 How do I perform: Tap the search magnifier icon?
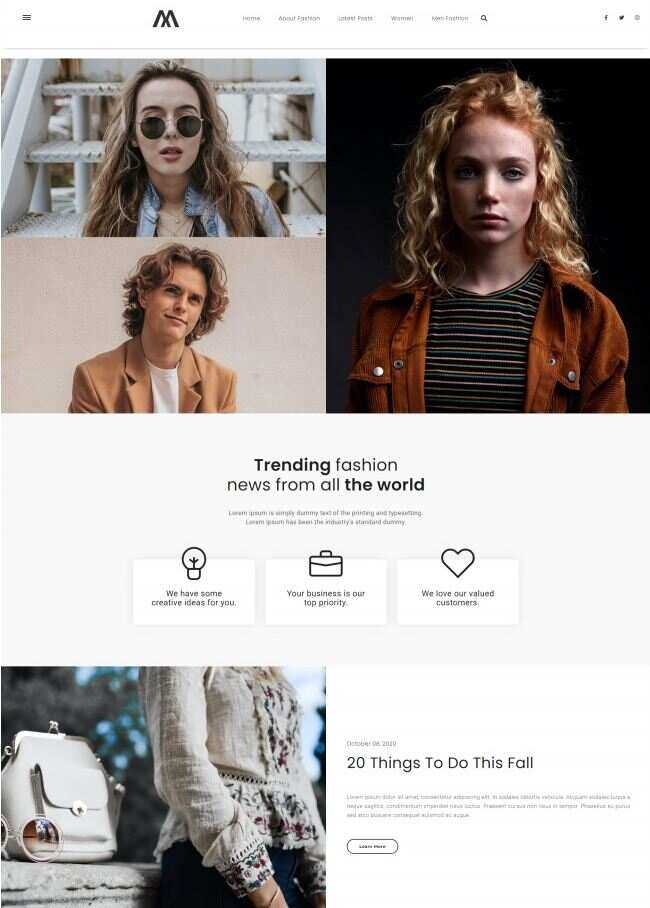[x=484, y=18]
